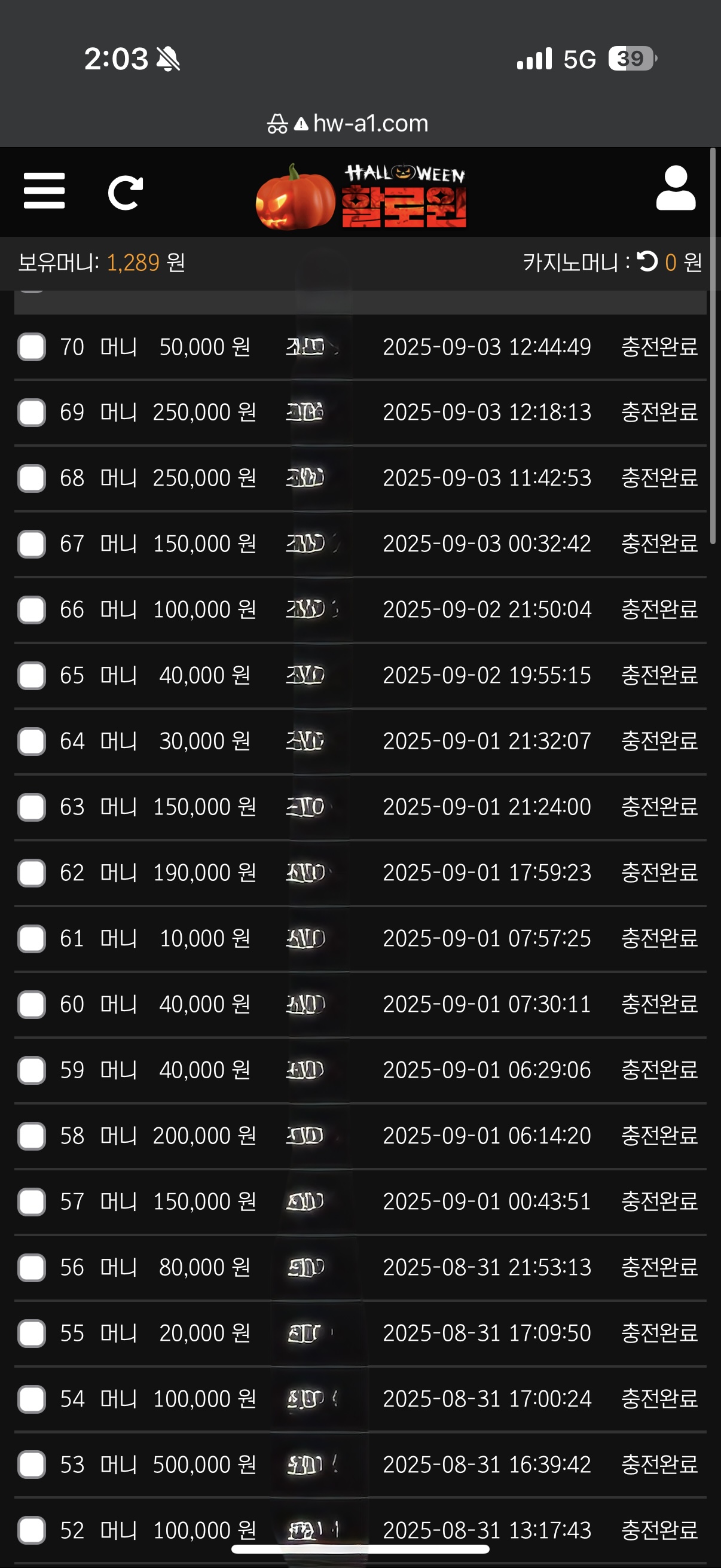
Task: Select the checkbox for entry 63
Action: (x=32, y=807)
